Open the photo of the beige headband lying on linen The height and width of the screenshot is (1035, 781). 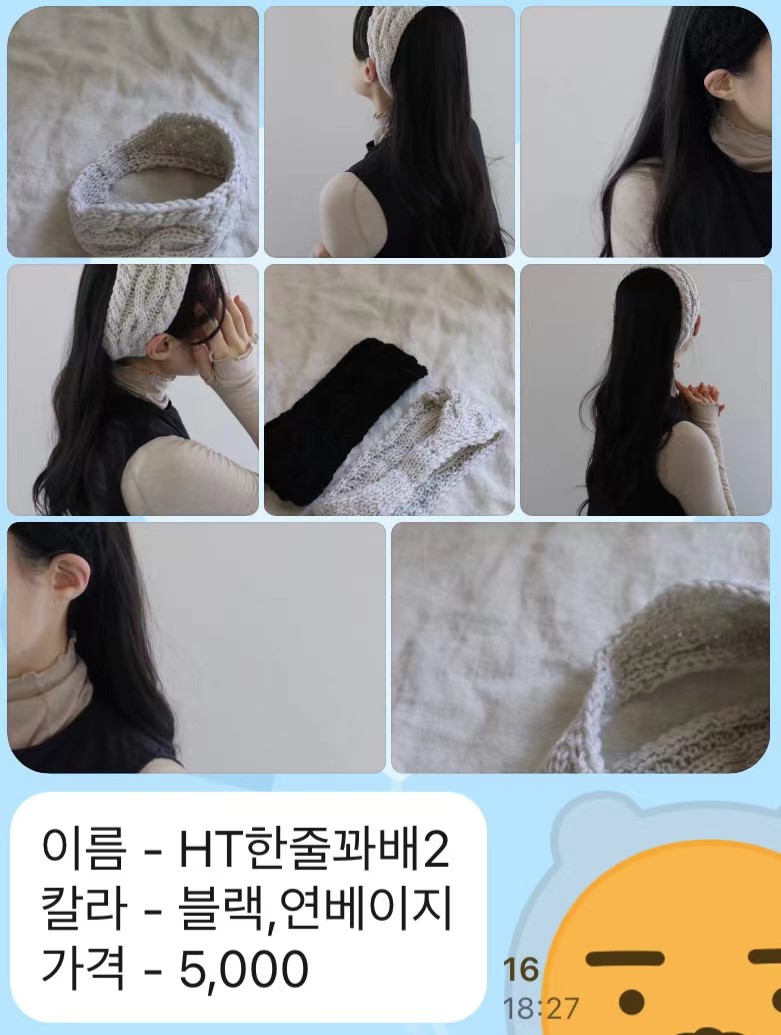(133, 132)
